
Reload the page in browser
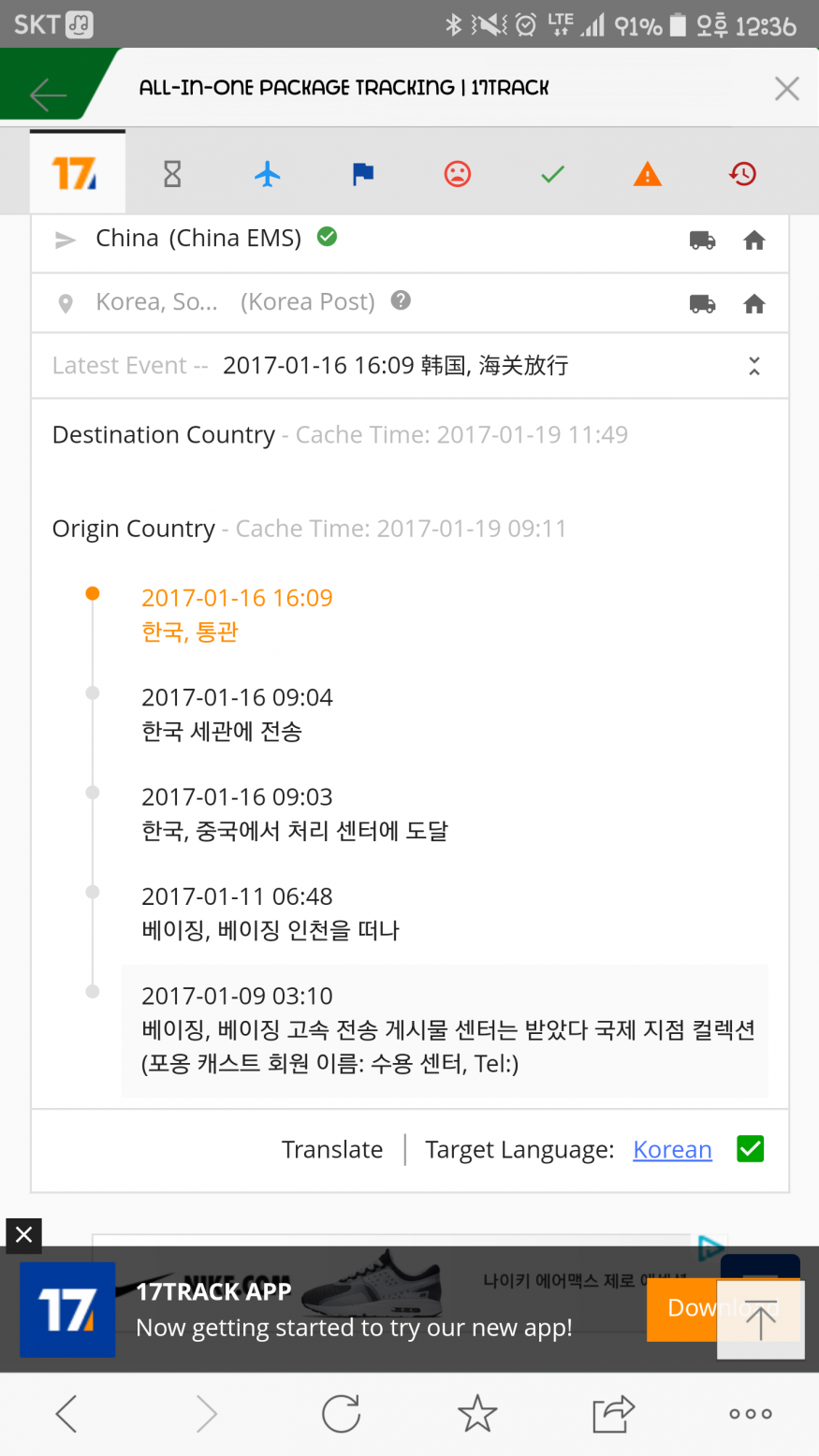click(x=341, y=1413)
